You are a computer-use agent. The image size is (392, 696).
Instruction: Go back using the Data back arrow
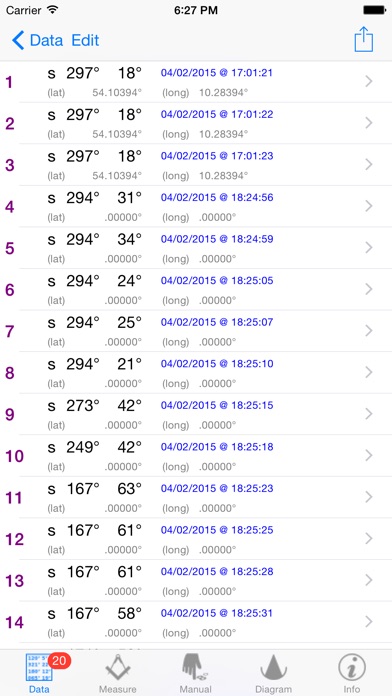coord(37,40)
